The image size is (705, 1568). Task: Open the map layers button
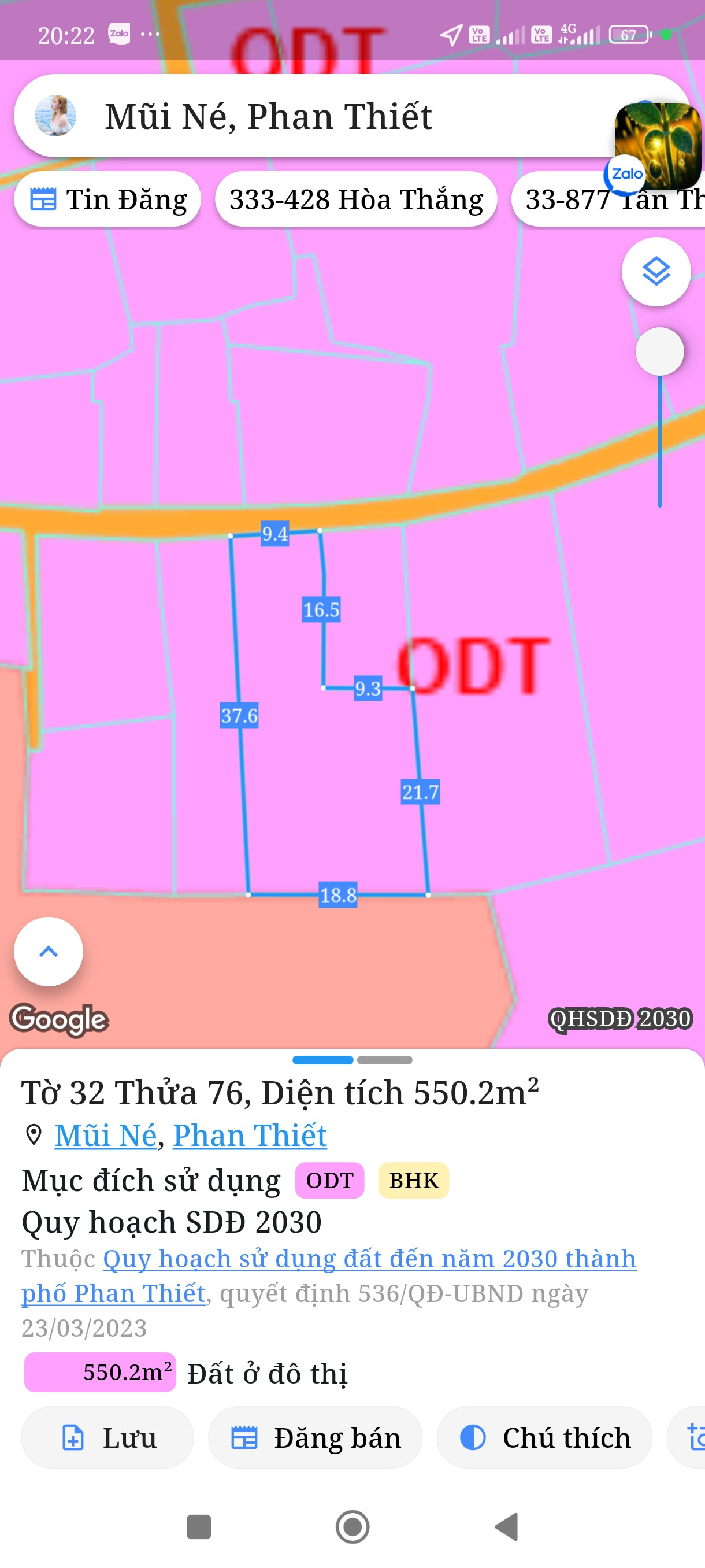tap(656, 272)
